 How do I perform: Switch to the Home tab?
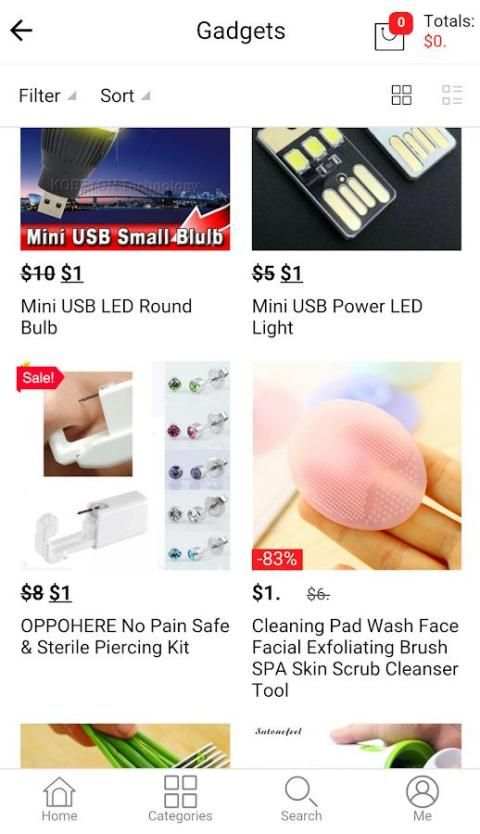click(60, 799)
